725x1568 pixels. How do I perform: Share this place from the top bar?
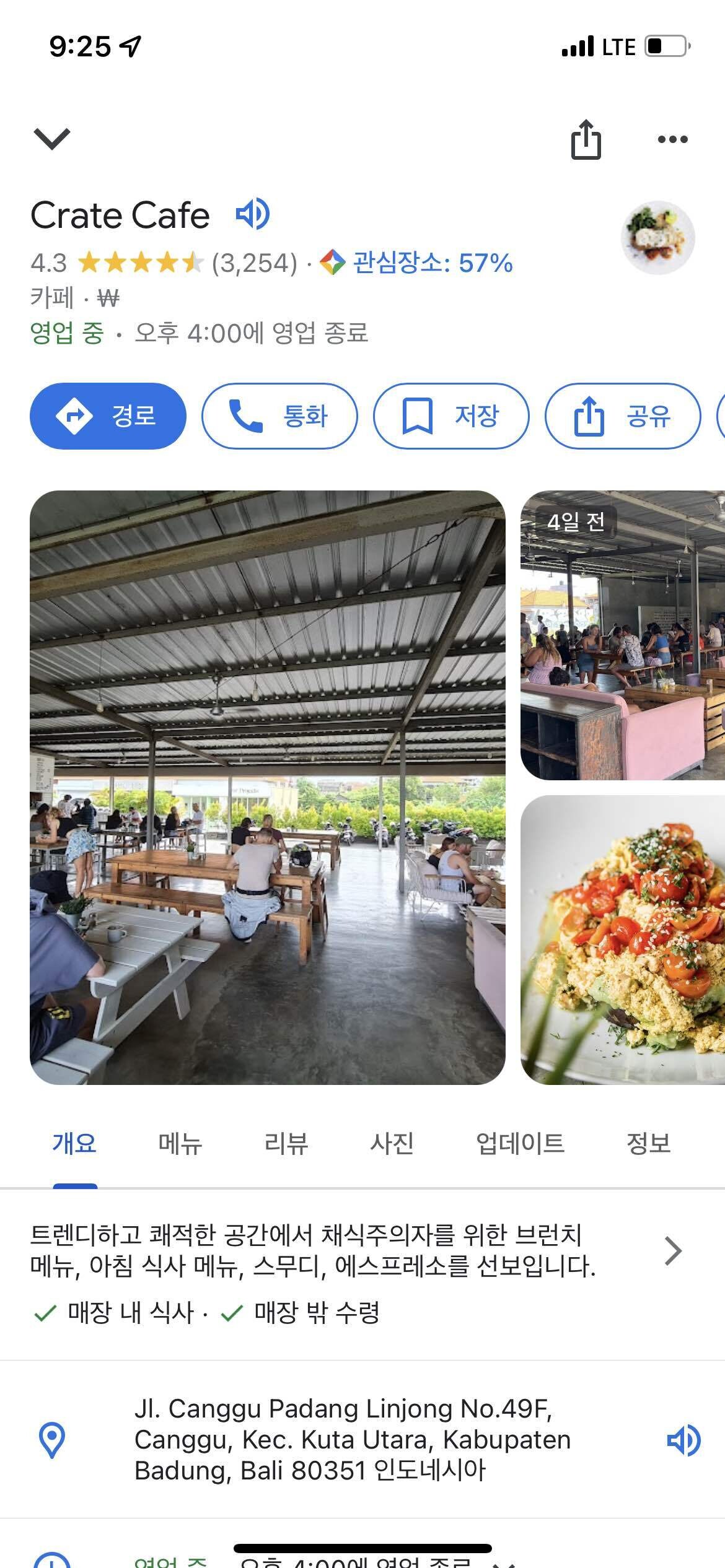click(x=586, y=139)
